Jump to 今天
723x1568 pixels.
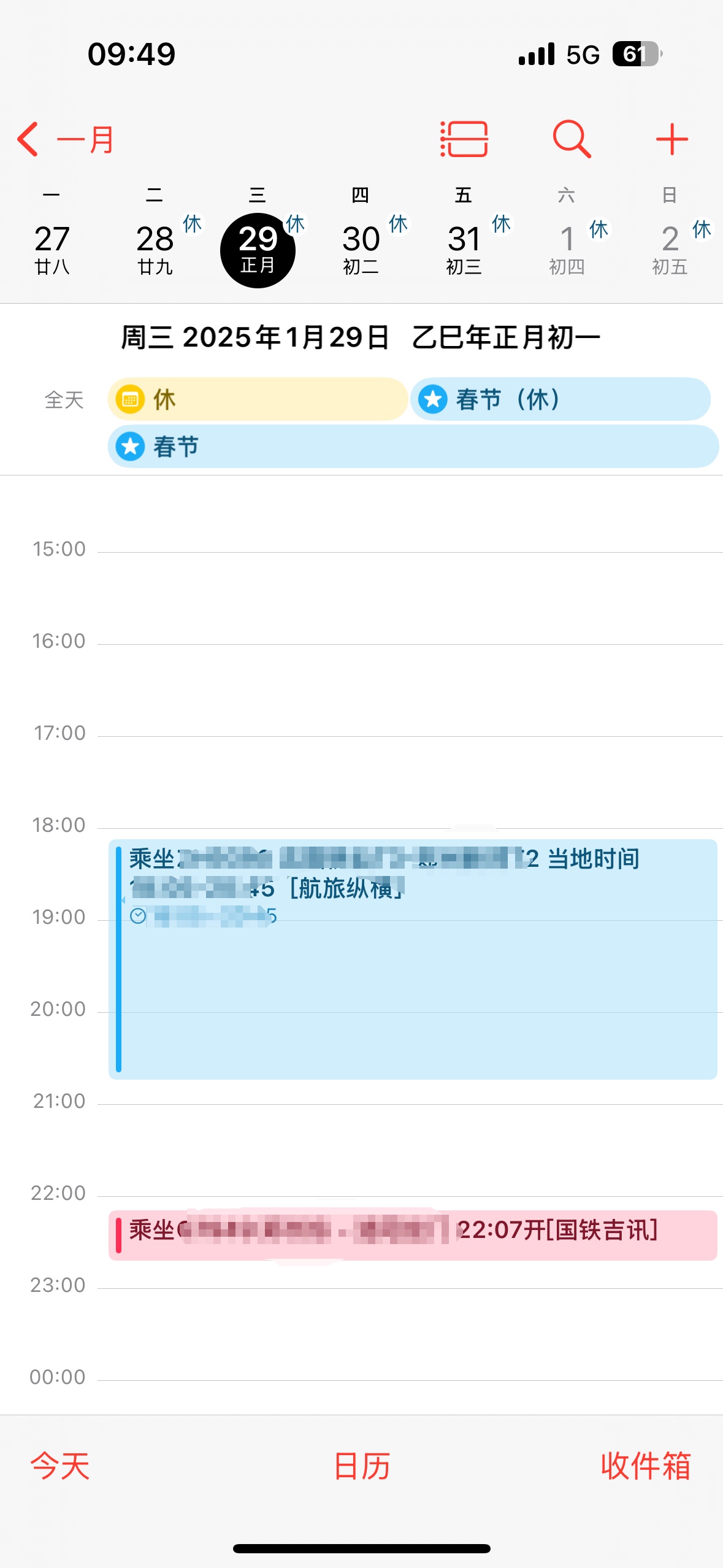point(60,1466)
